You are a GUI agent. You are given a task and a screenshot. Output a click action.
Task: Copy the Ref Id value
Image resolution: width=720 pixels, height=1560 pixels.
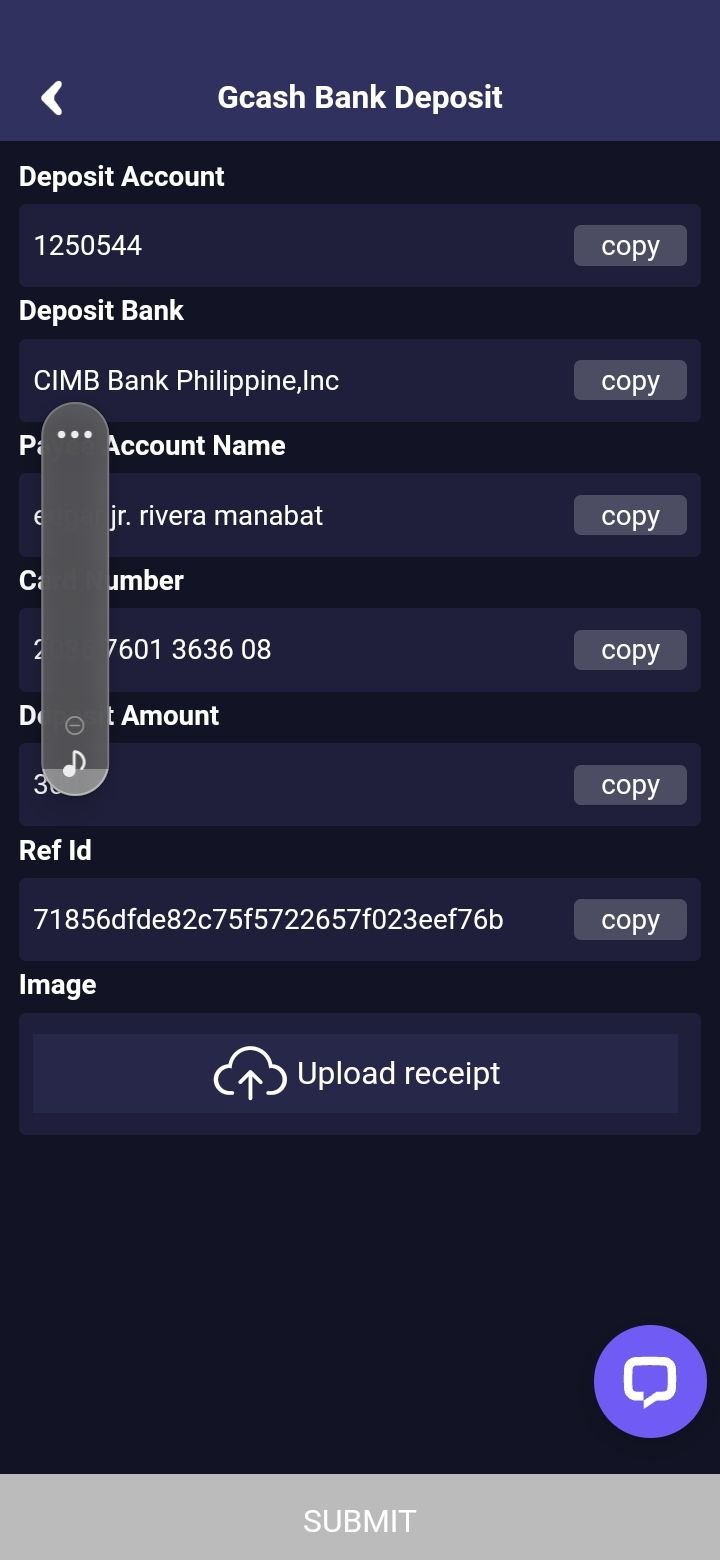pyautogui.click(x=630, y=920)
